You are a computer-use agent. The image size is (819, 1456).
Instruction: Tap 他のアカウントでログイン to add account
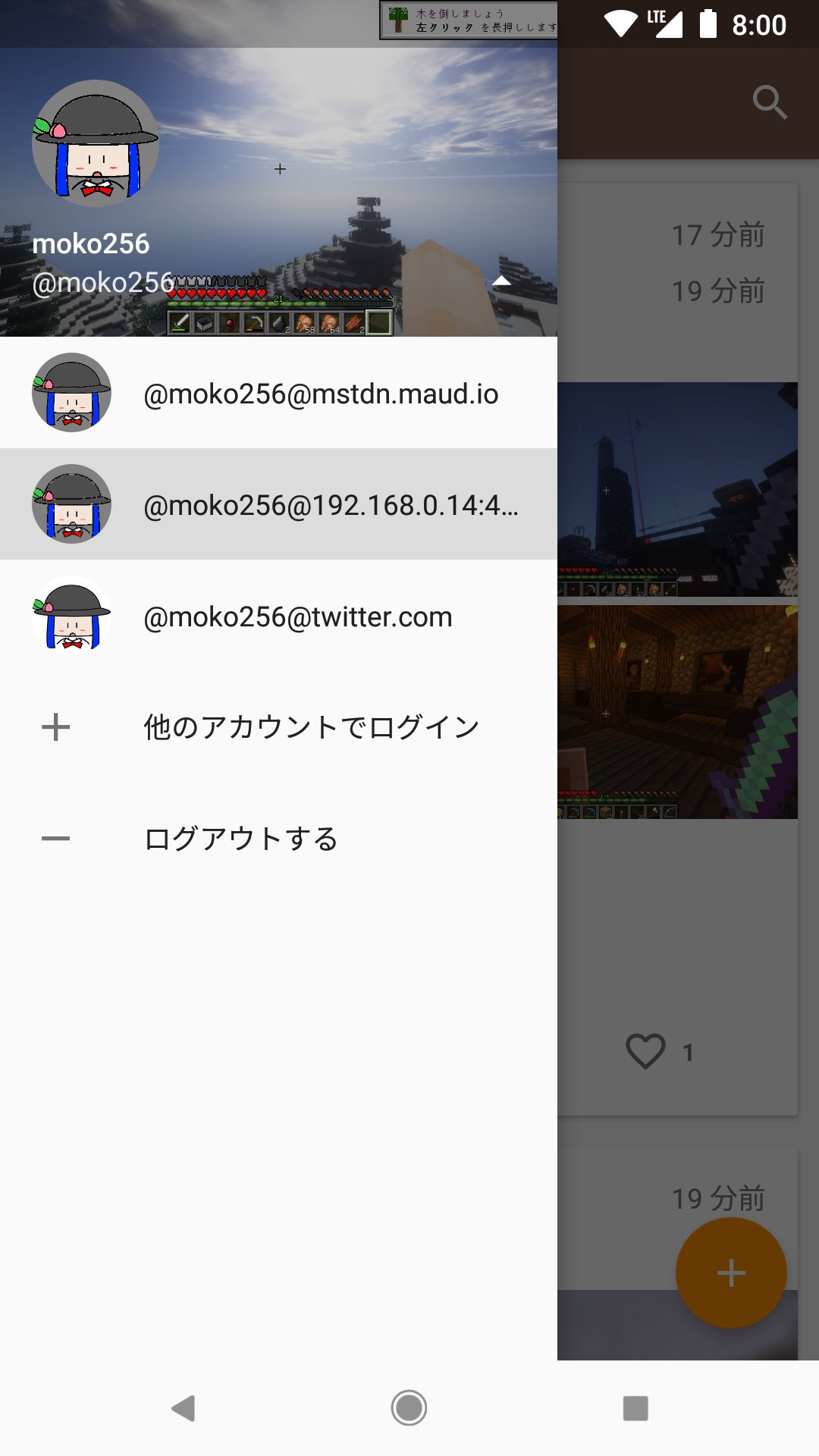[278, 727]
